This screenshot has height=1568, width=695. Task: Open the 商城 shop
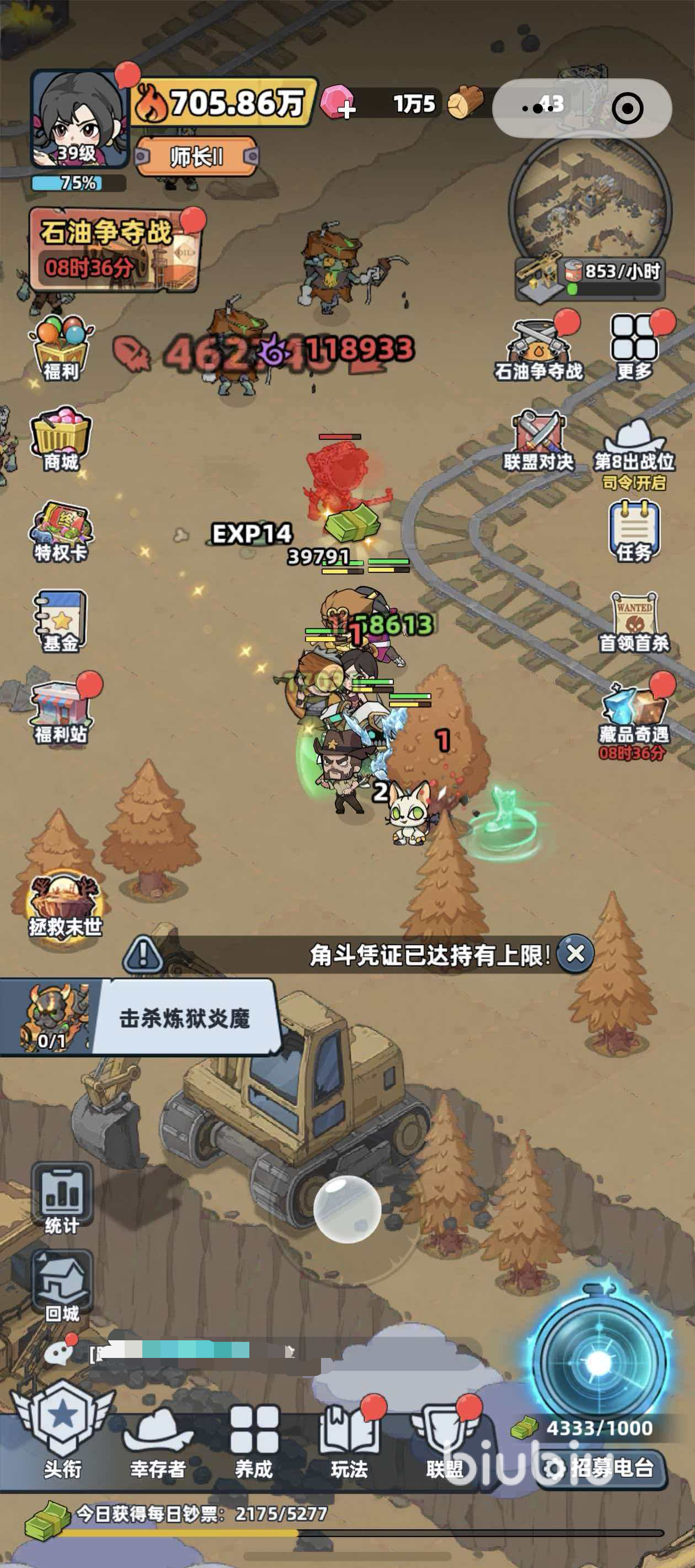tap(60, 439)
